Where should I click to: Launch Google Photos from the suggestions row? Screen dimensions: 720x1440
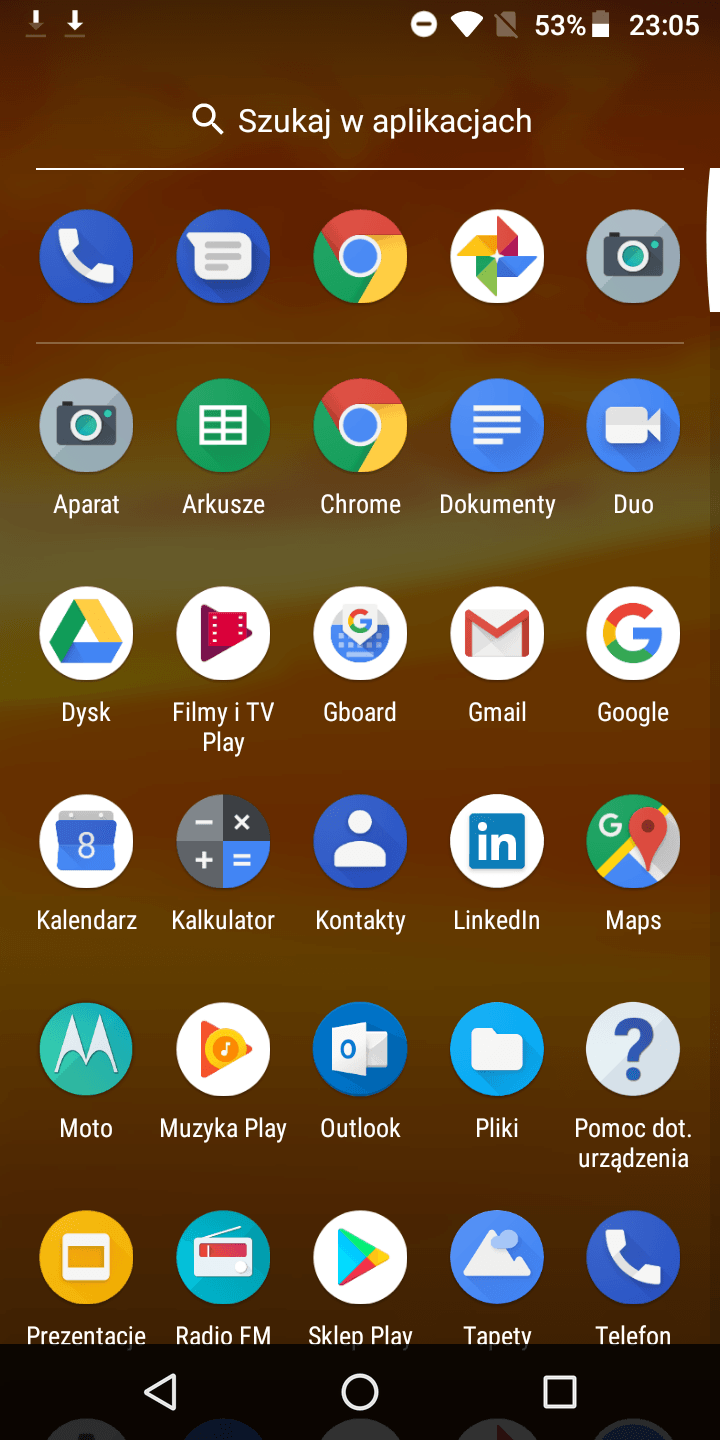pos(497,256)
